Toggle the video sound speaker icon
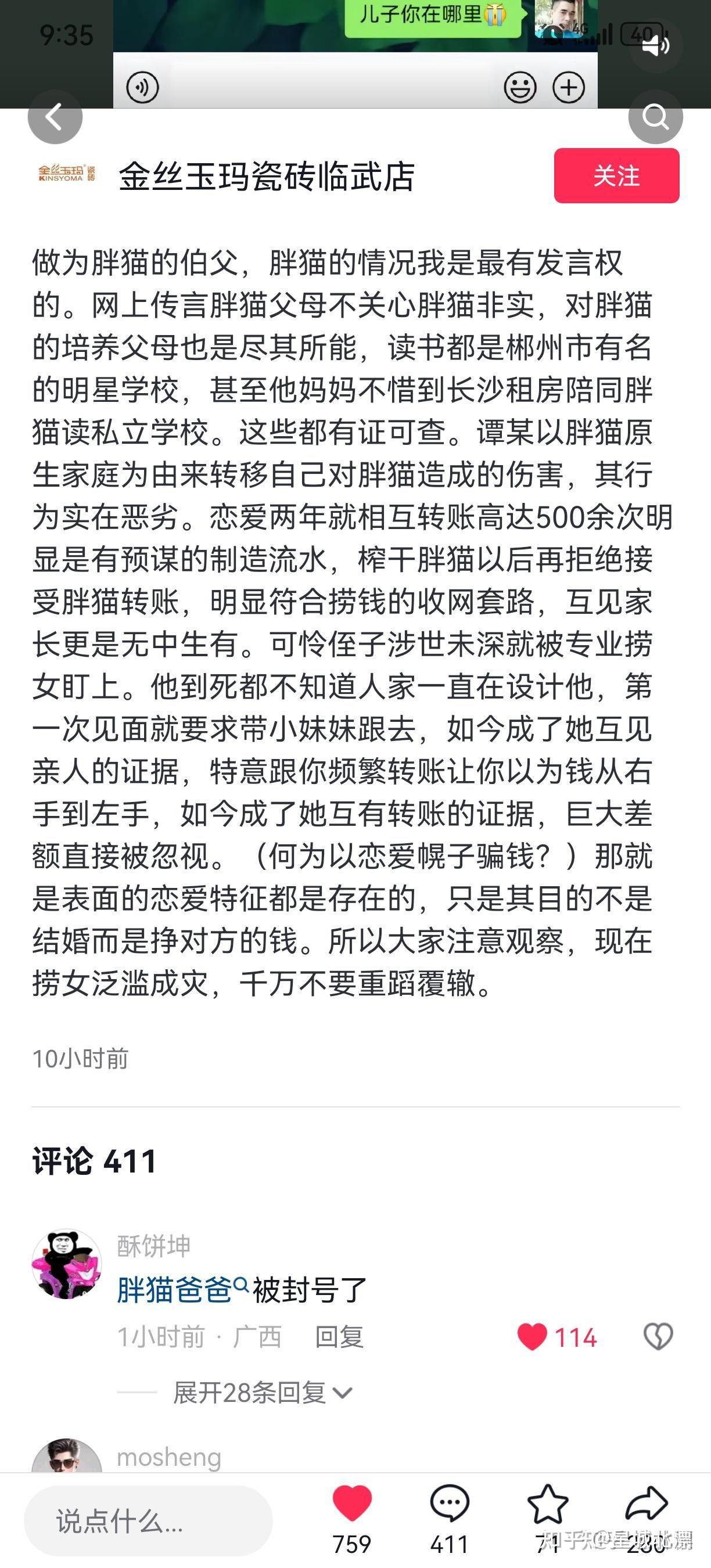The image size is (711, 1568). coord(655,46)
